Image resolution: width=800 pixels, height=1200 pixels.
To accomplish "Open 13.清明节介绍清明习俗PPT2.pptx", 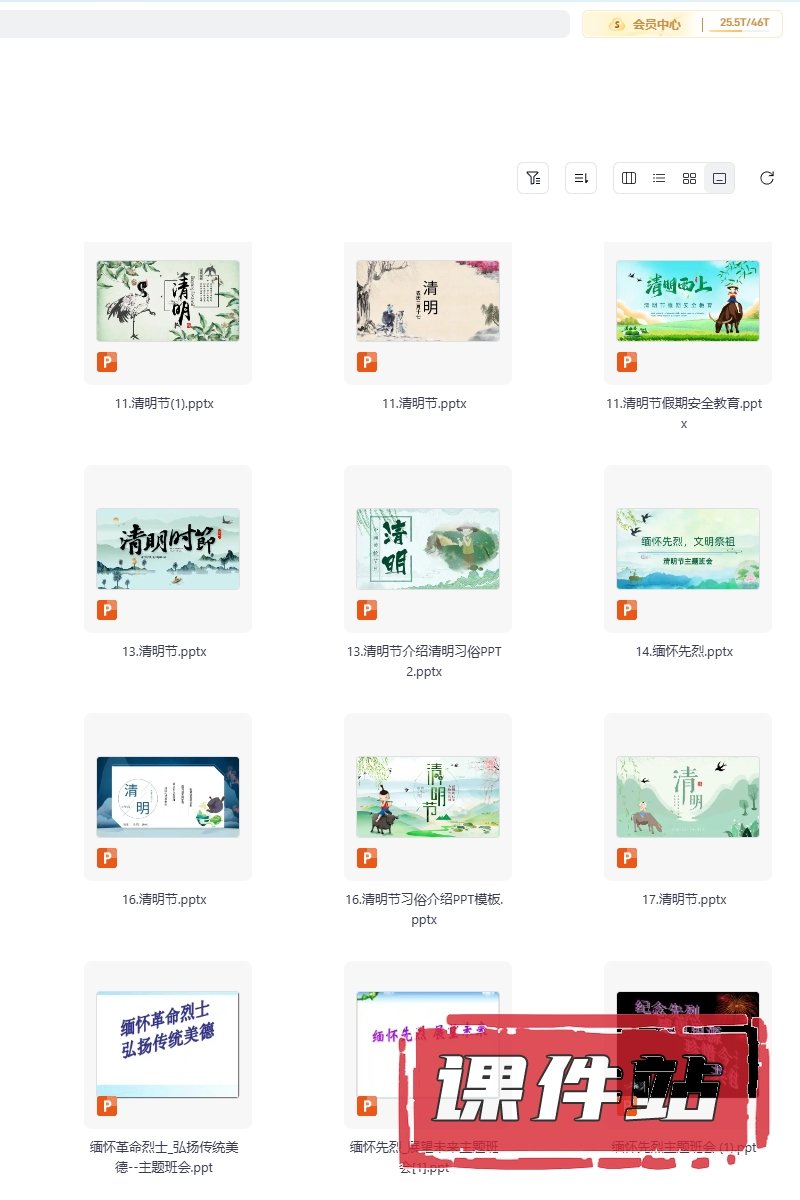I will coord(428,549).
